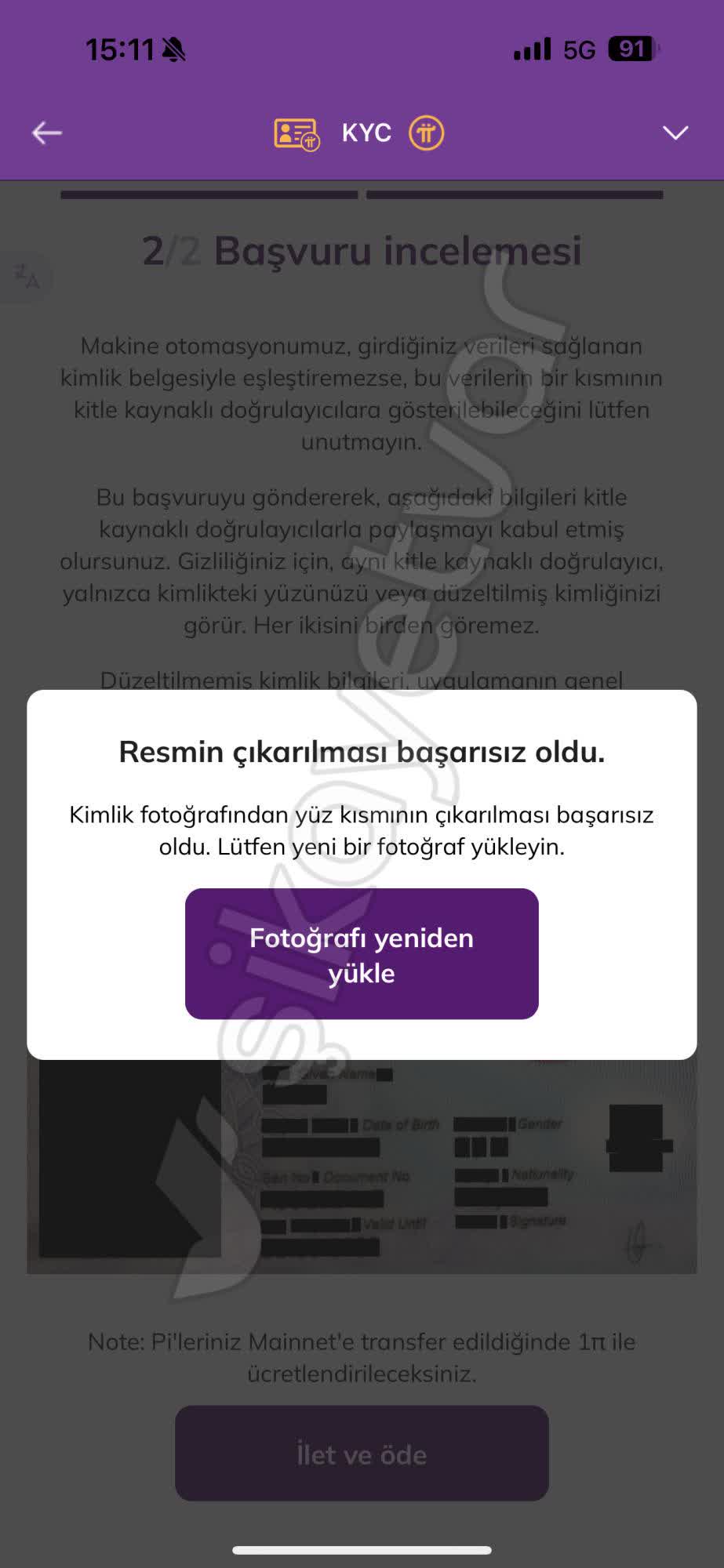Tap the 'Fotoğrafı yeniden yükle' button

click(x=362, y=953)
